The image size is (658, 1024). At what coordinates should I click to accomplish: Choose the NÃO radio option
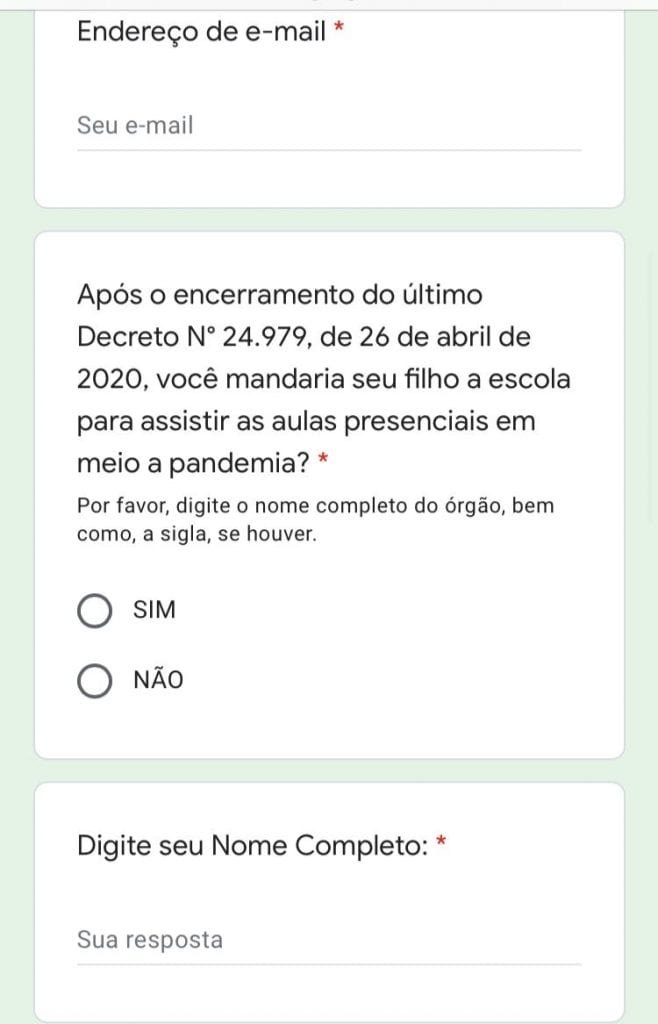[95, 681]
